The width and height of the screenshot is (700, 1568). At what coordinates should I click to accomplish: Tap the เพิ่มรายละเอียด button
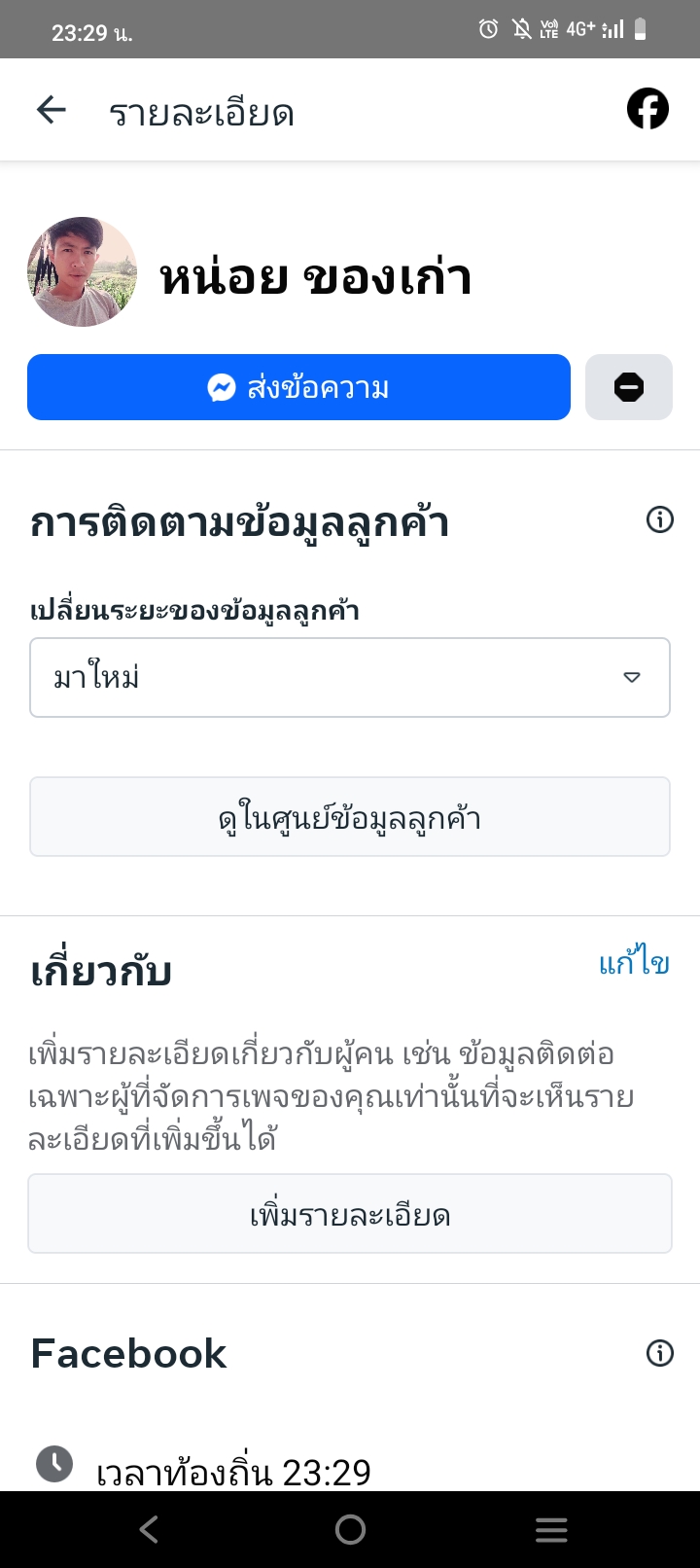[x=350, y=1214]
